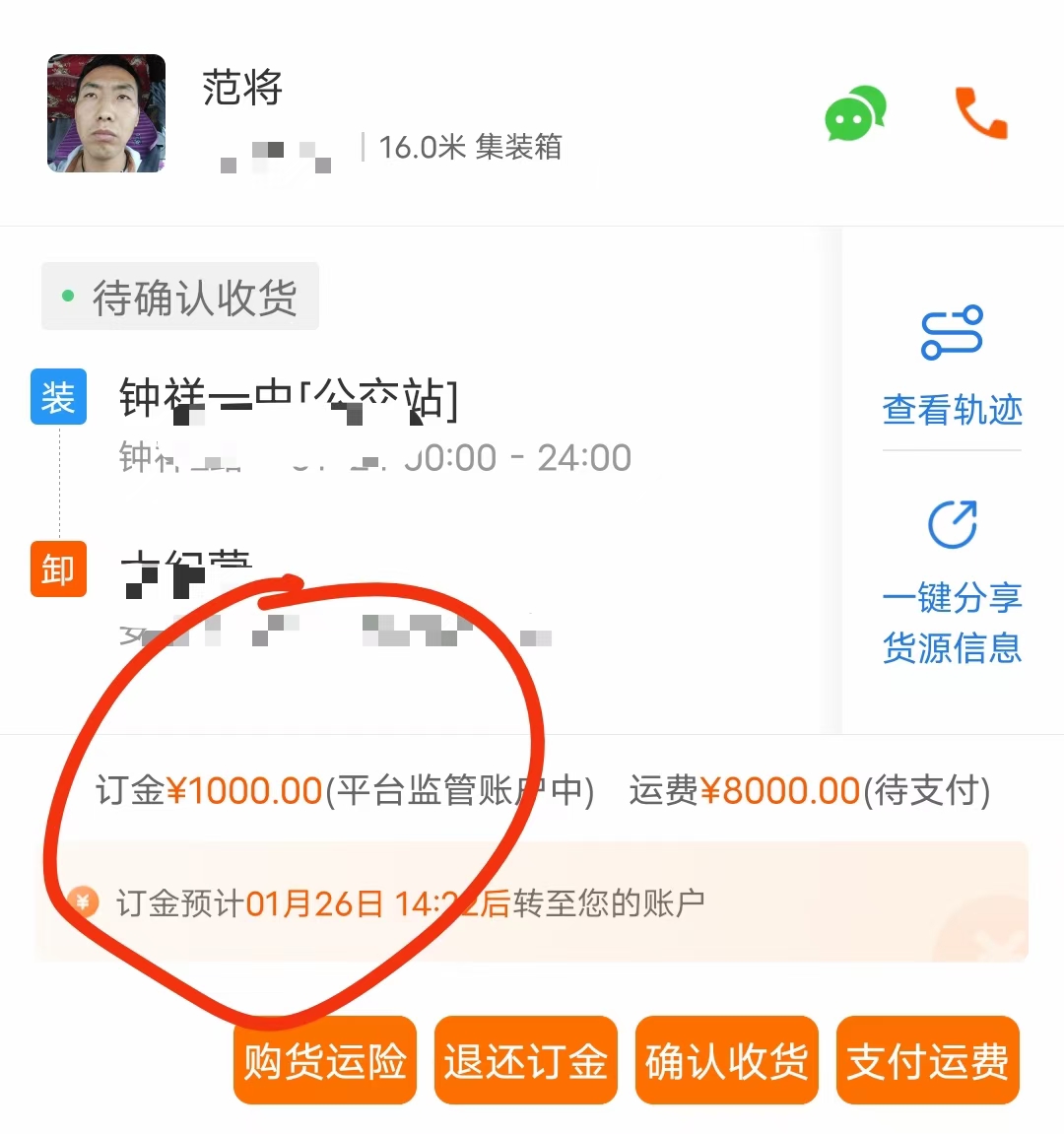Tap 支付运费 to pay freight fee
Screen dimensions: 1064x1134
pos(927,1060)
